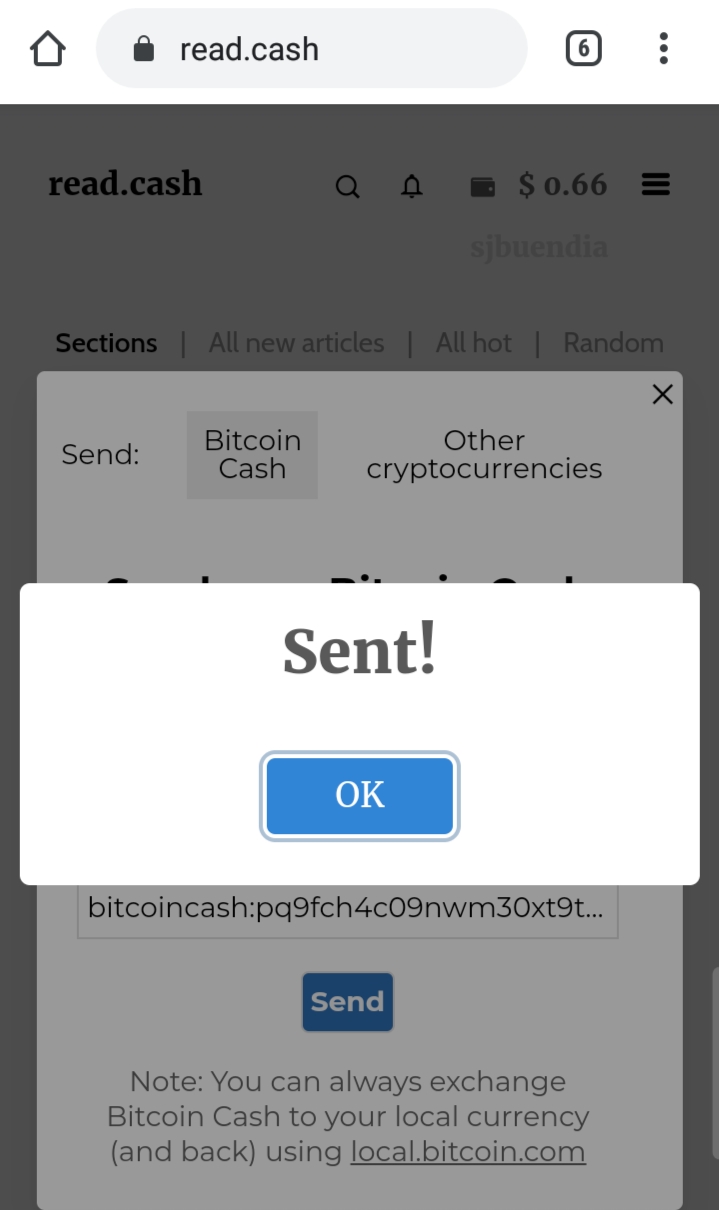The height and width of the screenshot is (1210, 719).
Task: Confirm the Sent dialog with OK
Action: (x=359, y=795)
